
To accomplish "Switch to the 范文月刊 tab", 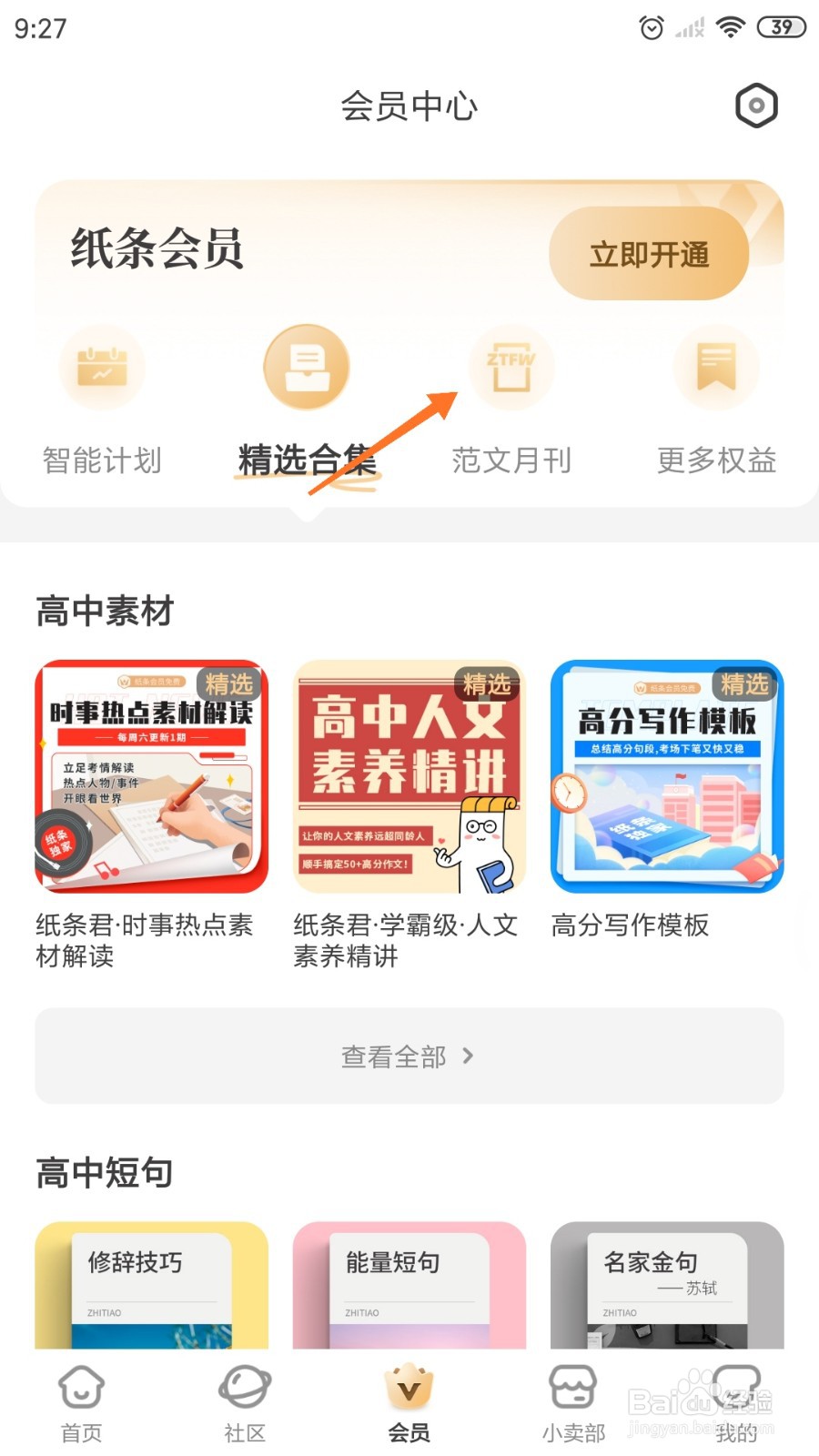I will pyautogui.click(x=511, y=460).
